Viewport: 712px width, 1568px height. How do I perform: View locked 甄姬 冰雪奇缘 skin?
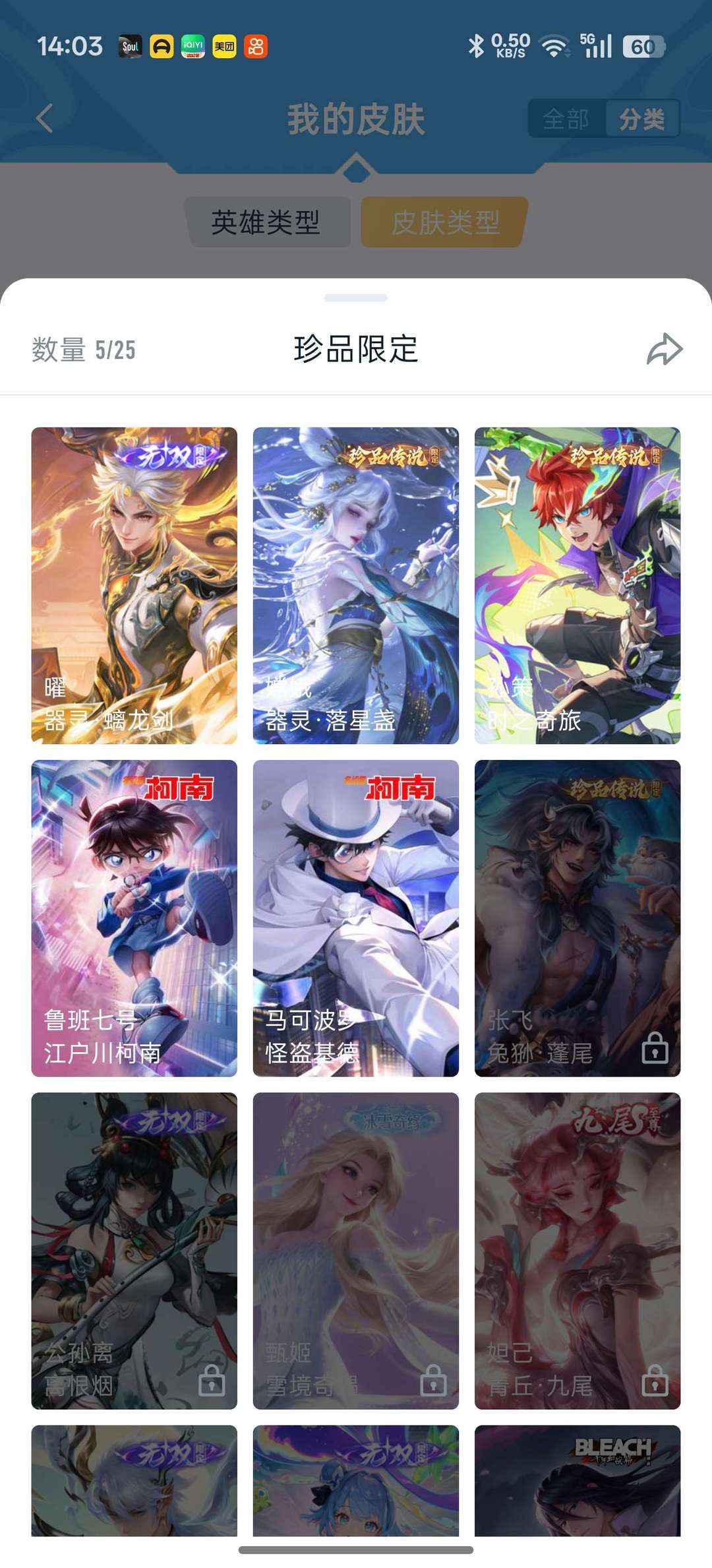[x=355, y=1250]
